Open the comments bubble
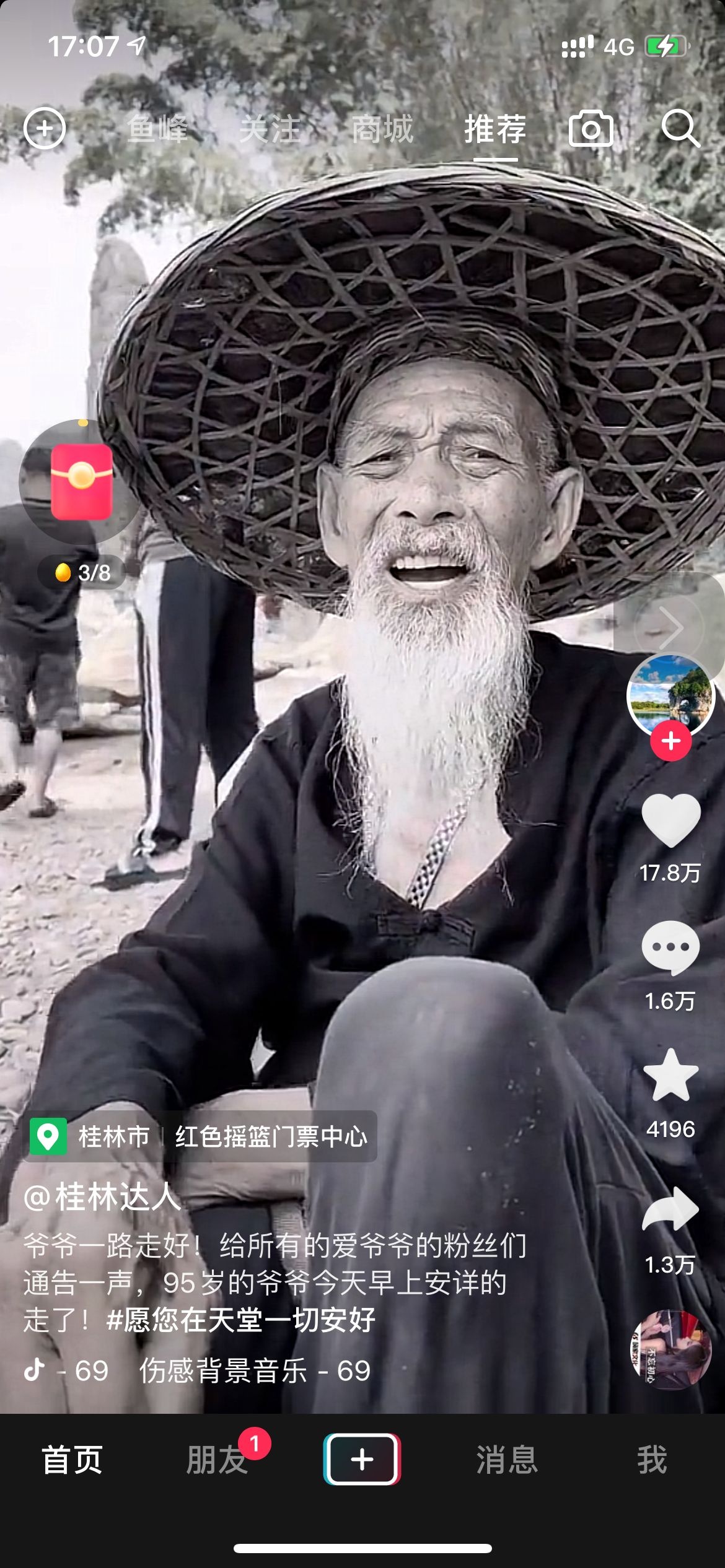Screen dimensions: 725x1568 tap(670, 947)
